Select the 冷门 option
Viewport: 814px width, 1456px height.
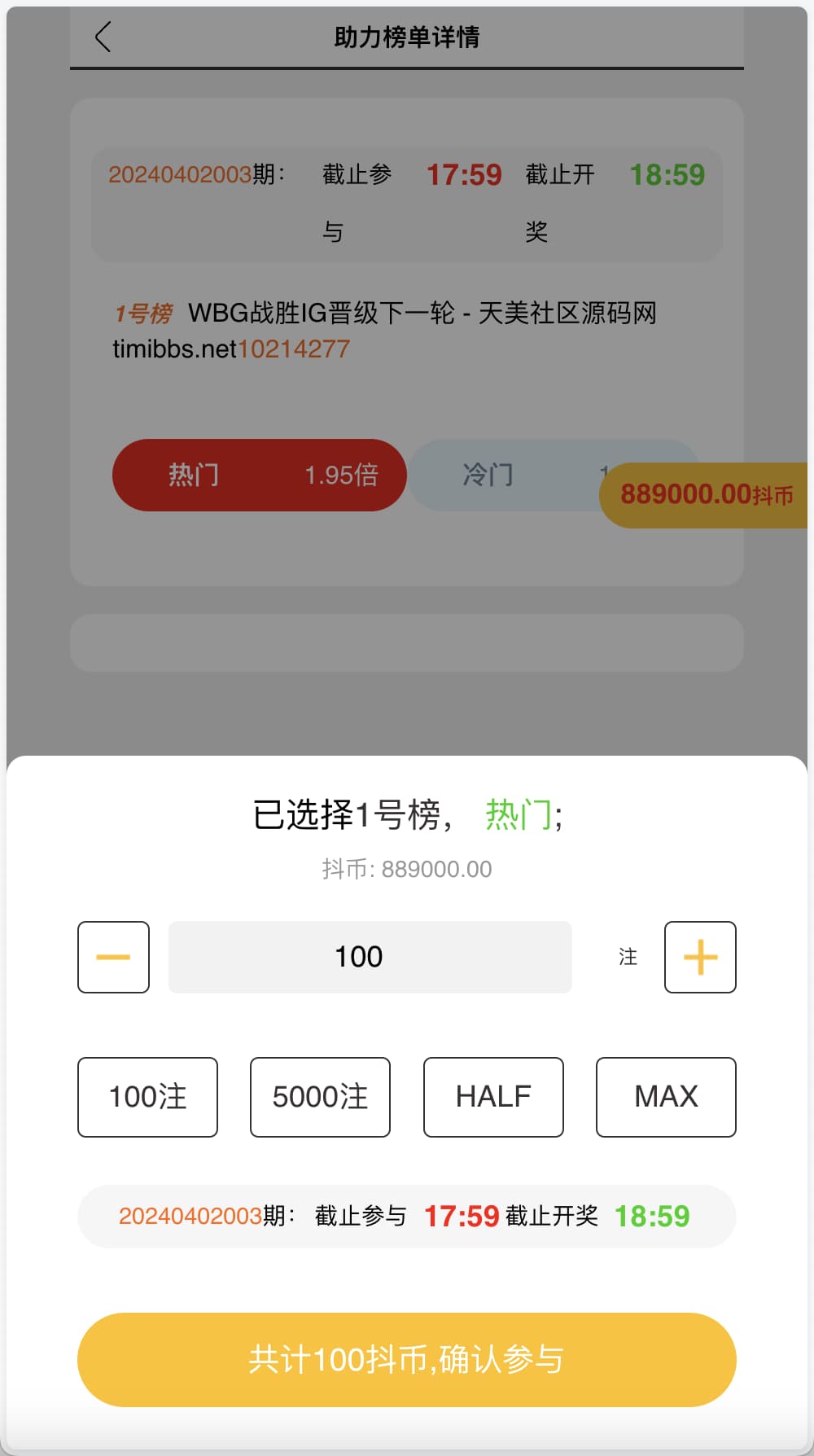[x=505, y=475]
